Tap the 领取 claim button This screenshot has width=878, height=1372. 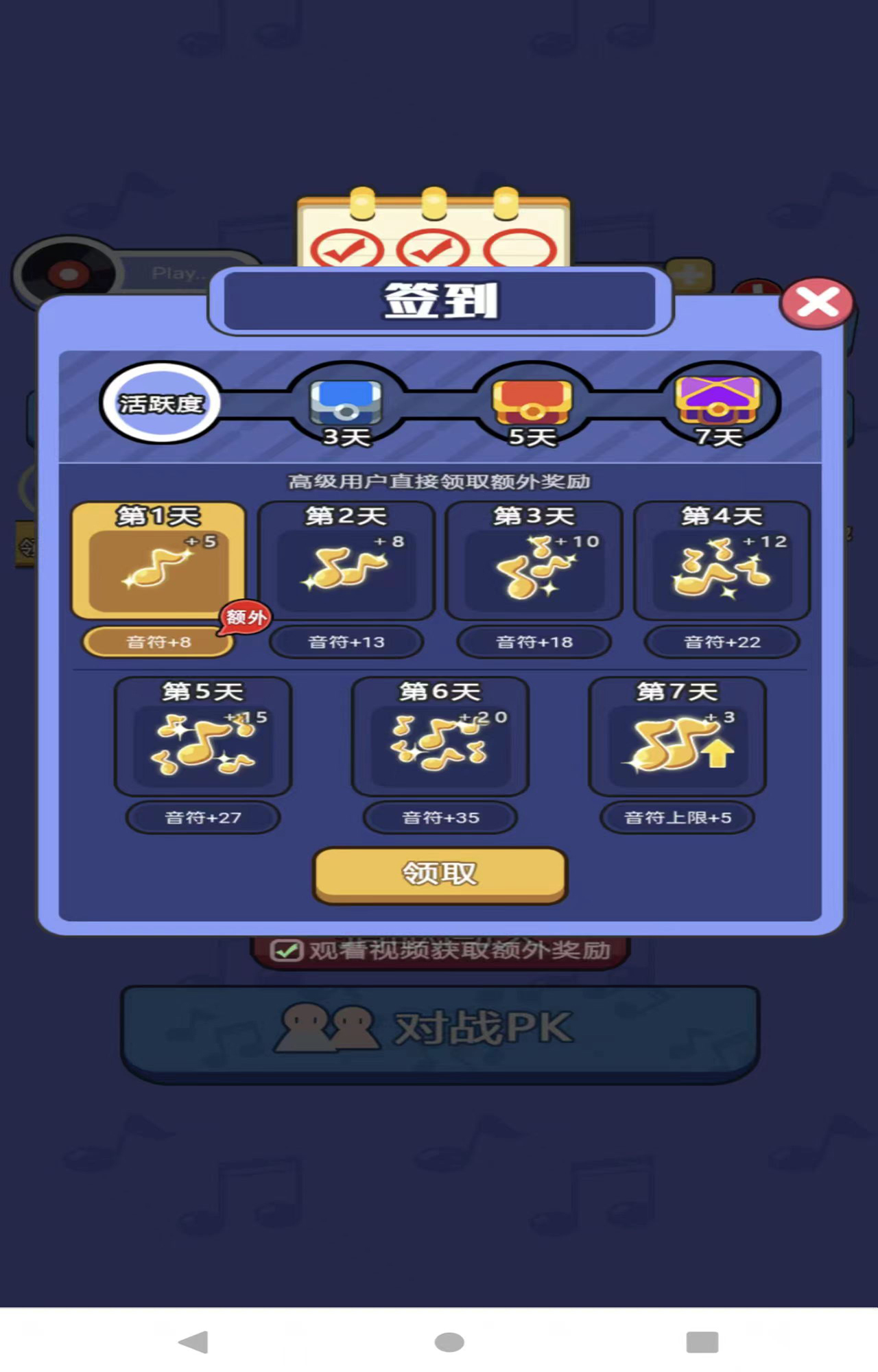(440, 874)
